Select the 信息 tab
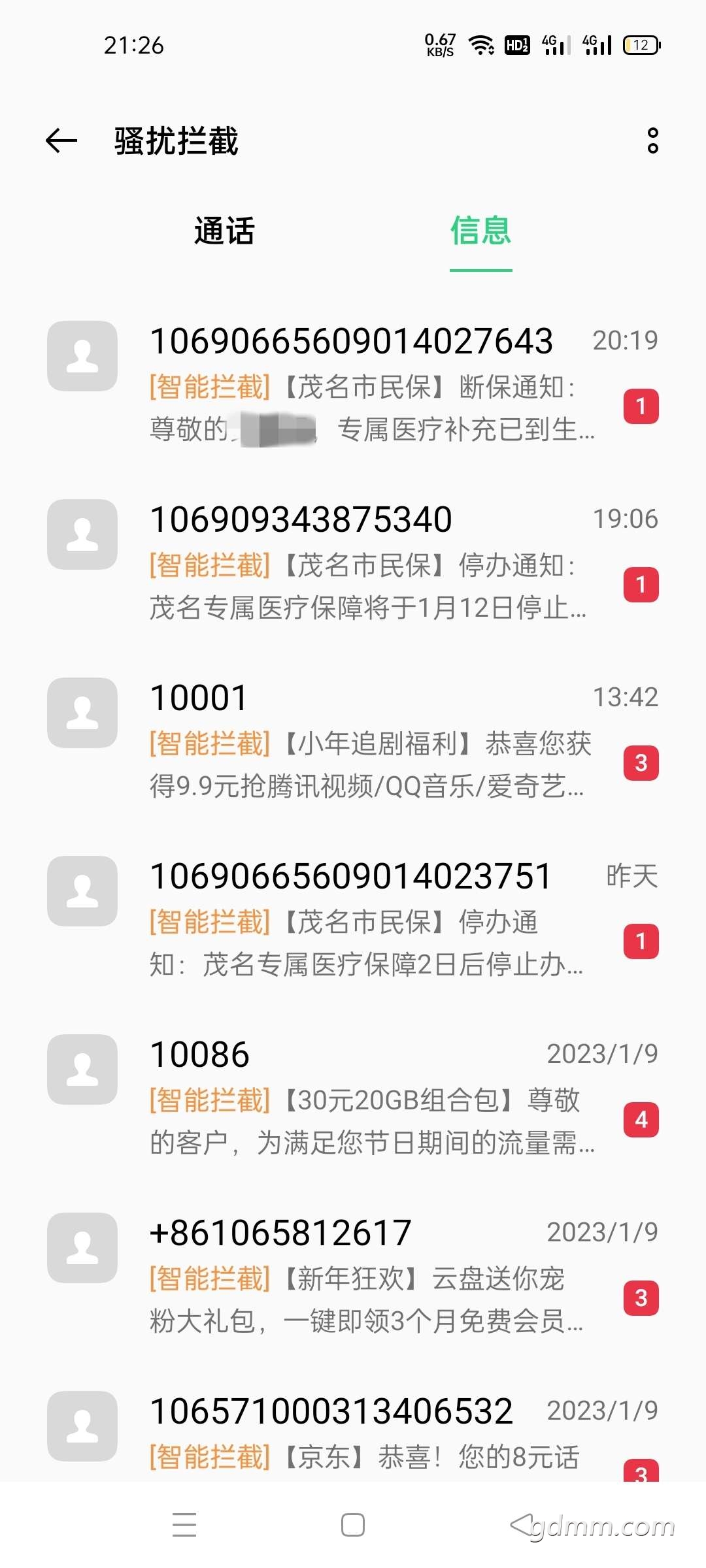Viewport: 706px width, 1568px height. (480, 231)
